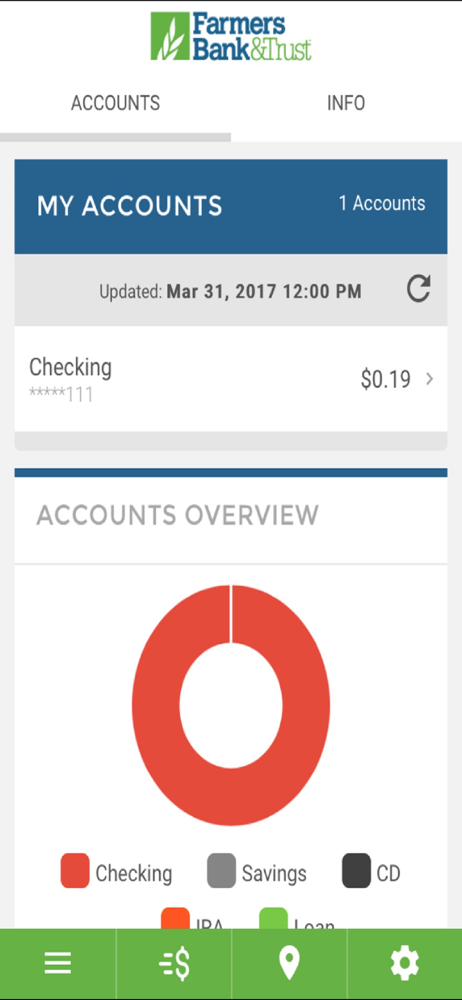Open settings gear icon

pos(405,963)
